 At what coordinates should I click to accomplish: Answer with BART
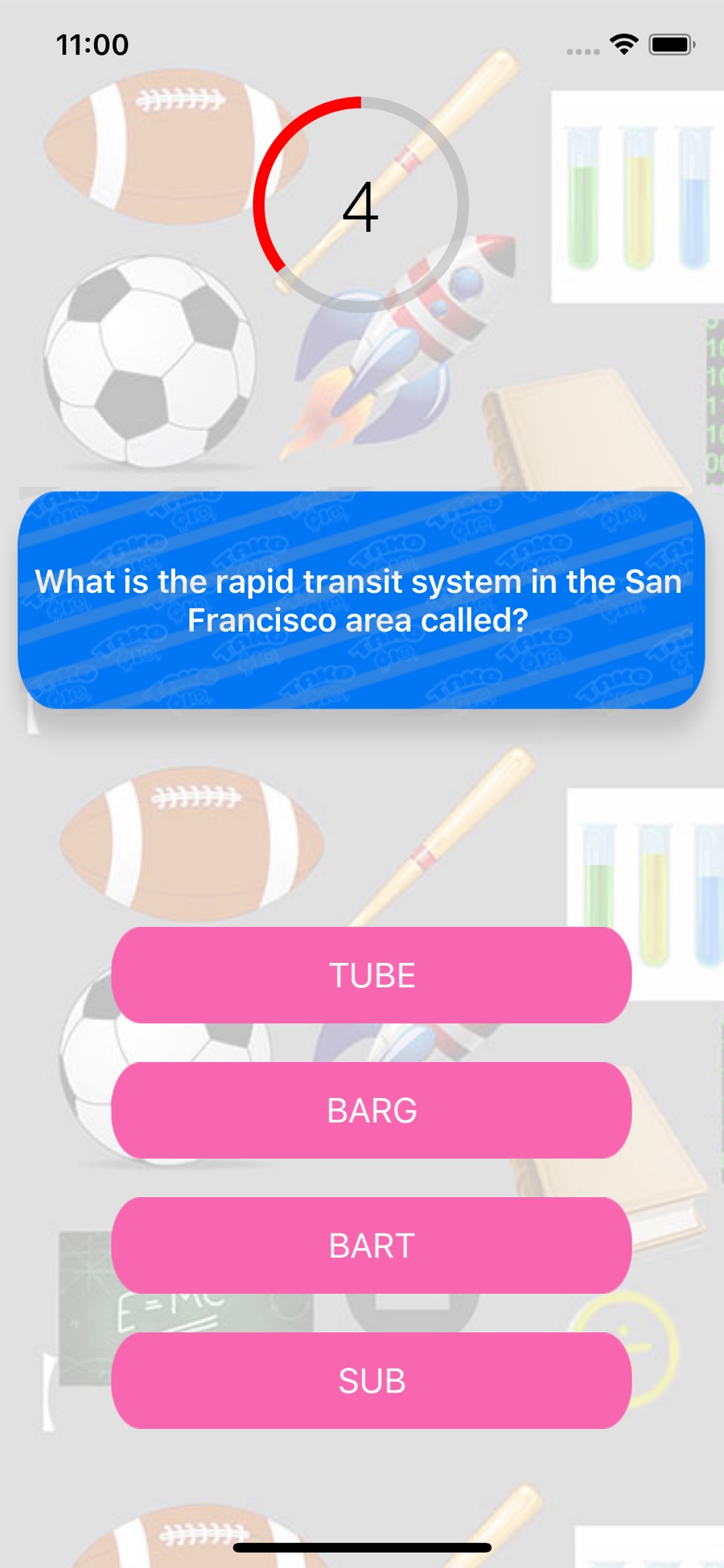371,1245
